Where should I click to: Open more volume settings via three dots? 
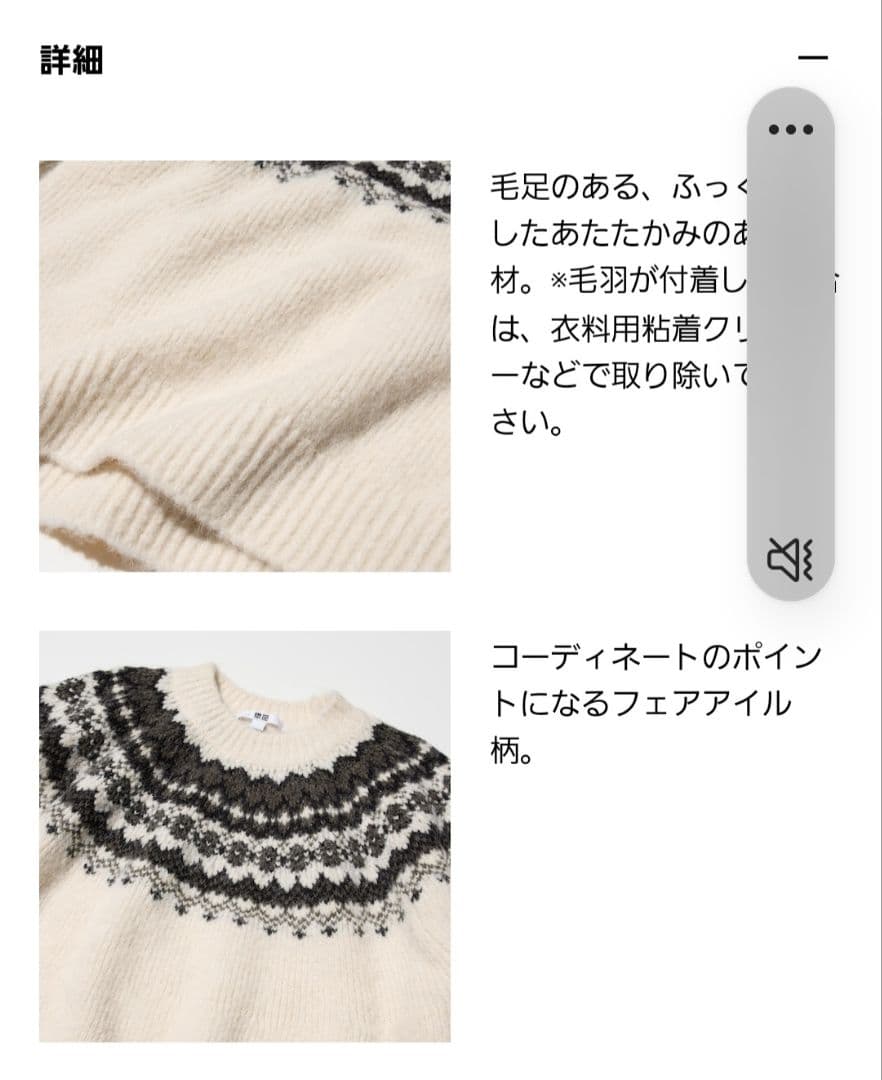(791, 129)
